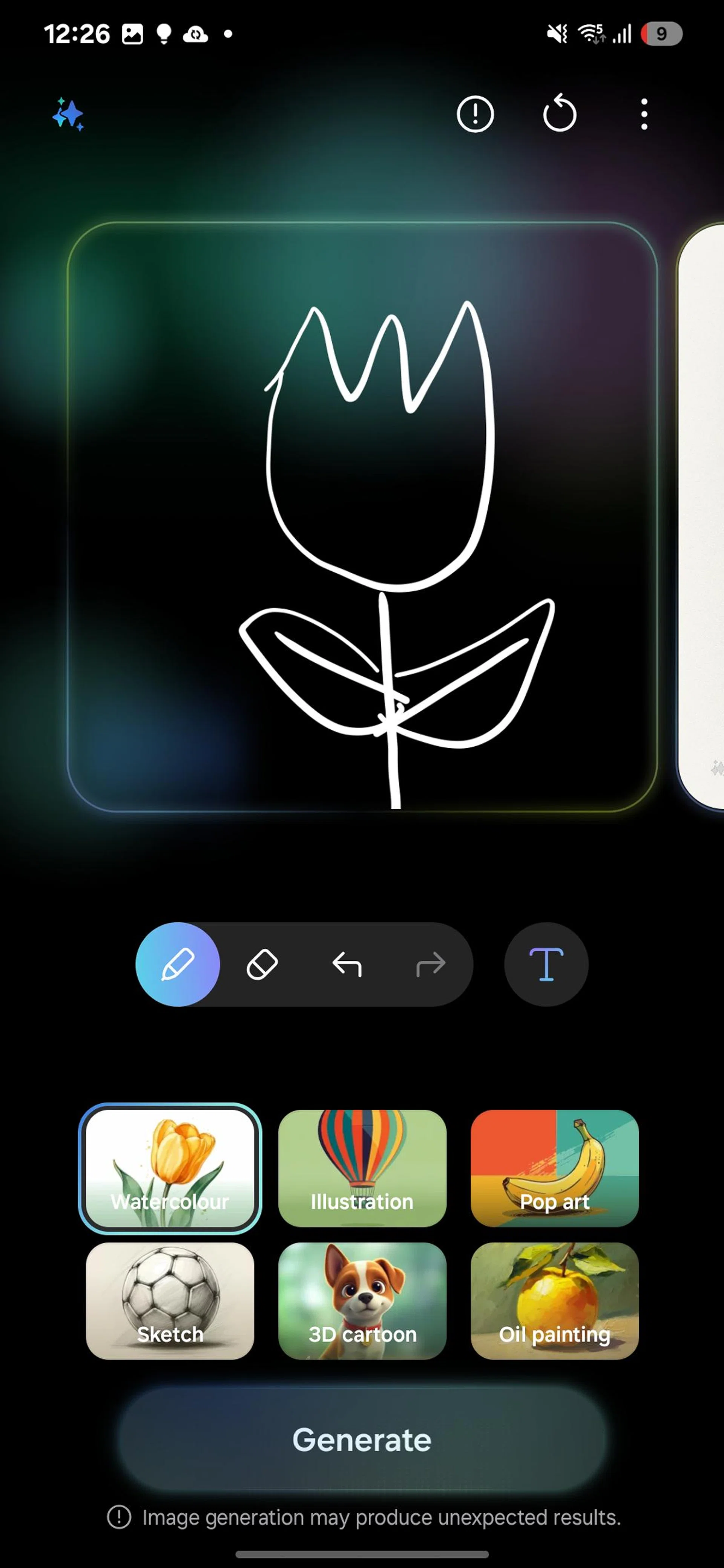The height and width of the screenshot is (1568, 724).
Task: Redo the undone stroke
Action: (431, 964)
